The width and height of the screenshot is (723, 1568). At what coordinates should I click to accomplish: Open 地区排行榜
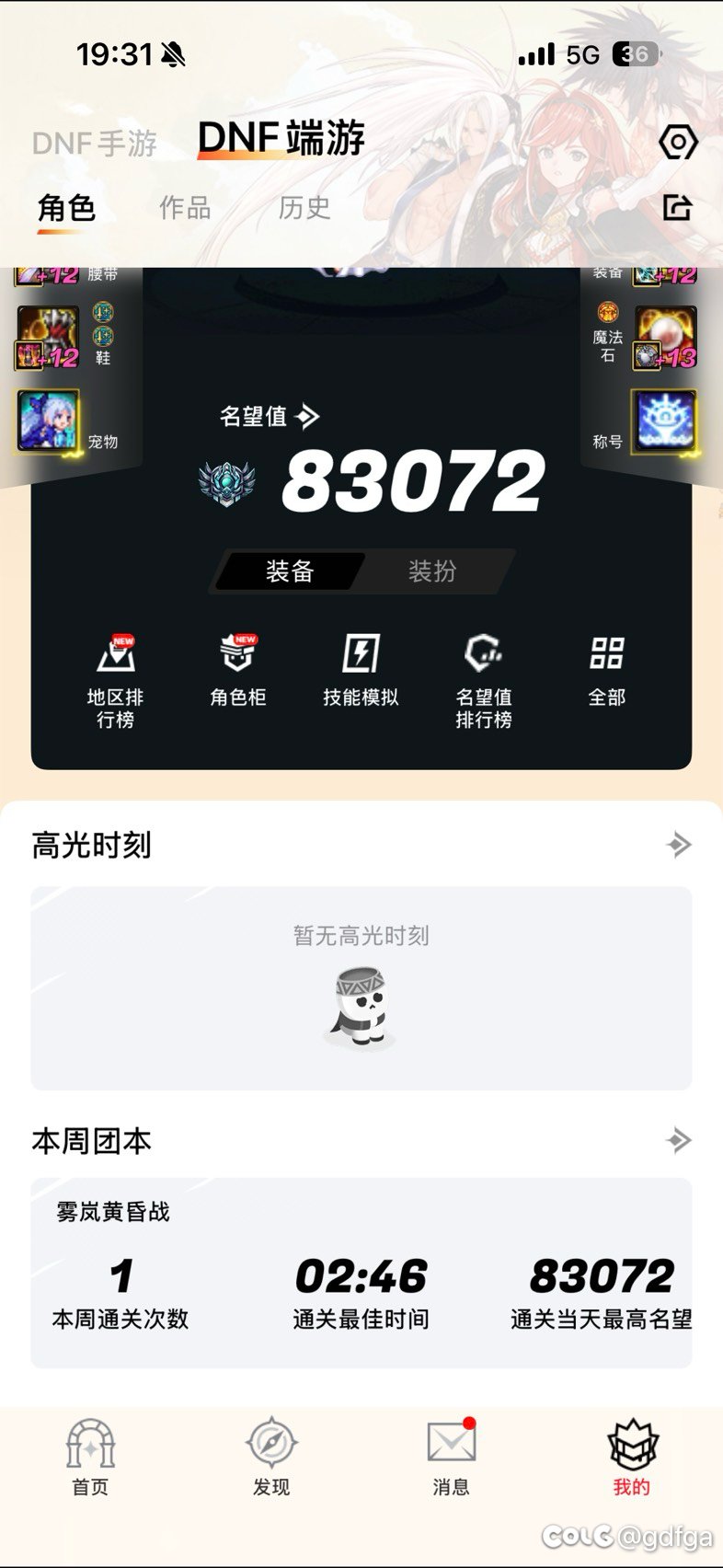(x=116, y=682)
